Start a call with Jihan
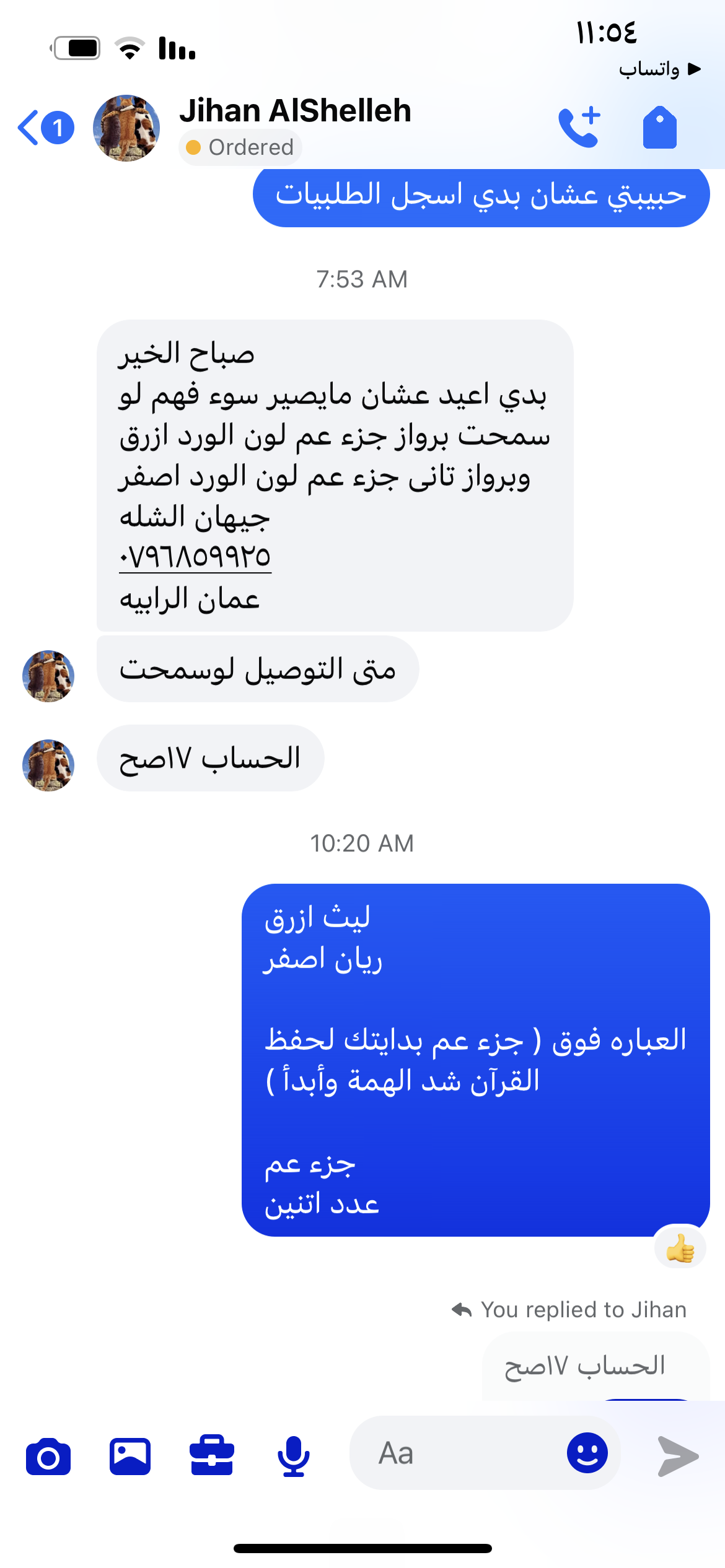This screenshot has width=725, height=1568. (x=579, y=127)
